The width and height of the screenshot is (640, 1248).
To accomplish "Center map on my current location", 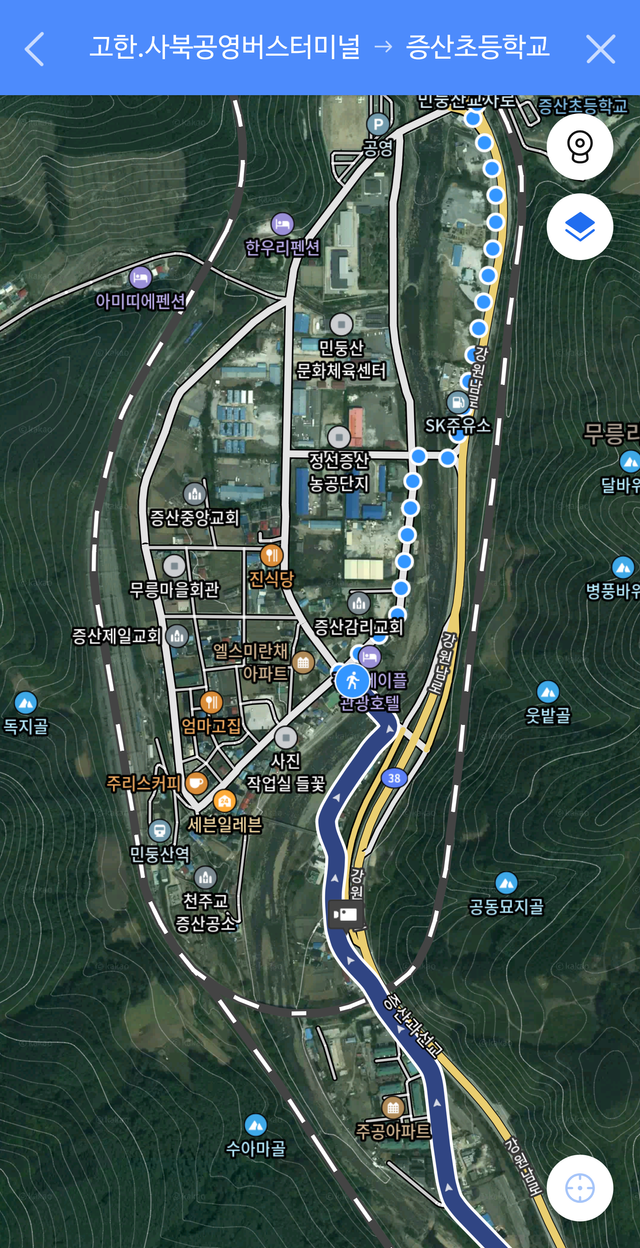I will coord(579,1188).
